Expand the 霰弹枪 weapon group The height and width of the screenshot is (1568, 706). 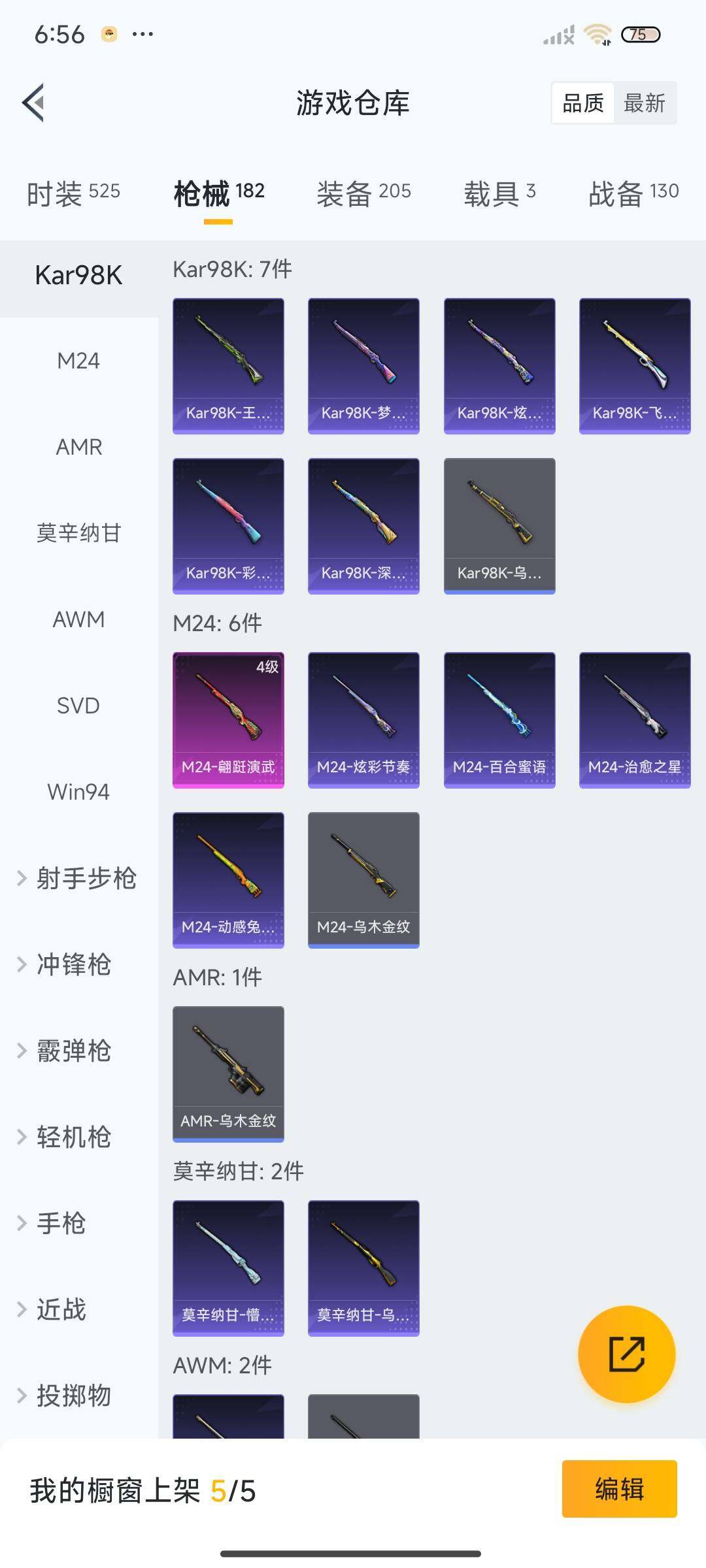(x=73, y=1051)
